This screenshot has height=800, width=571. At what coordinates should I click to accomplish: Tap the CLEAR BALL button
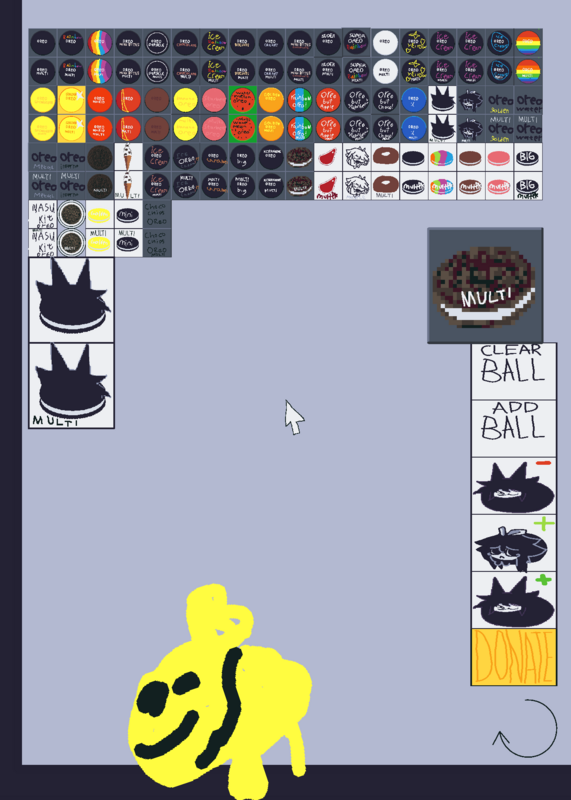(x=513, y=371)
